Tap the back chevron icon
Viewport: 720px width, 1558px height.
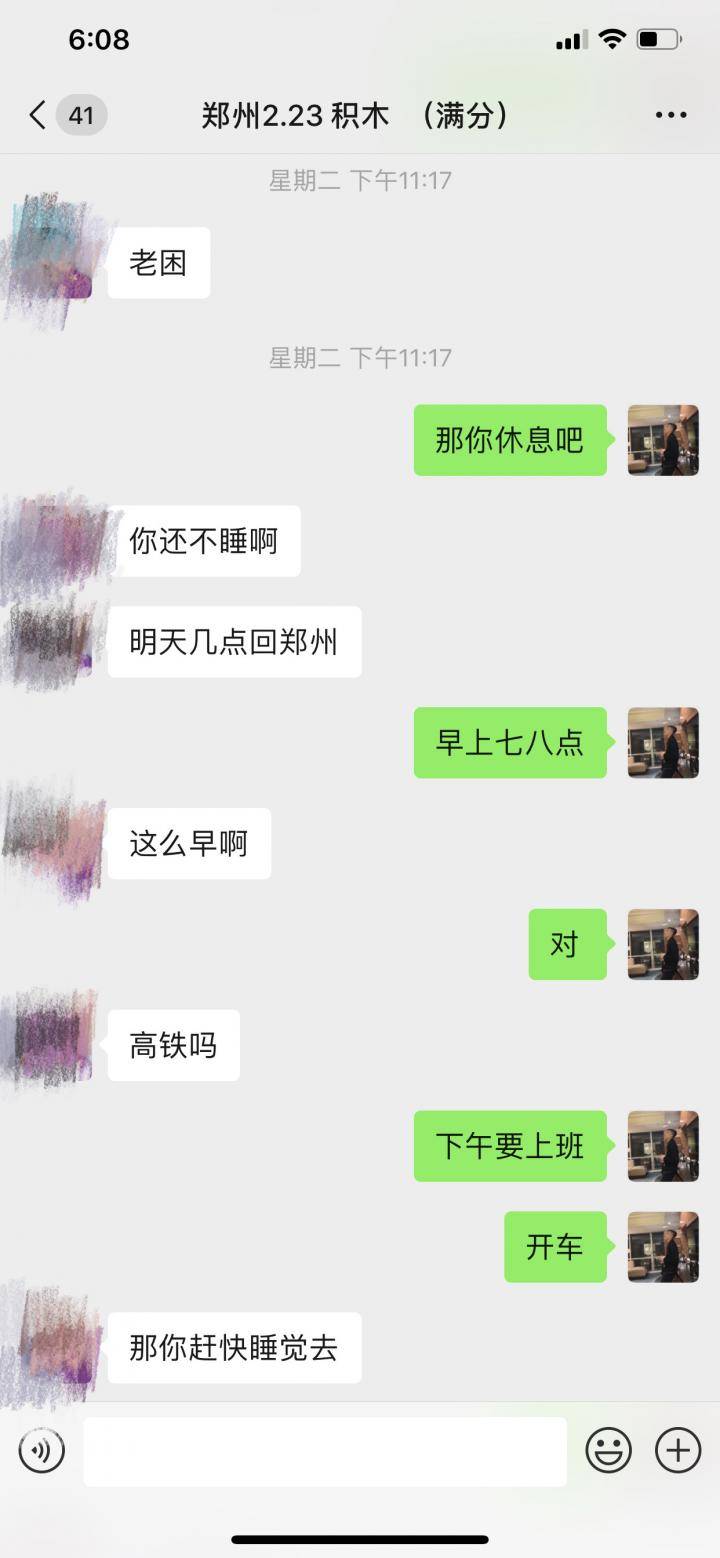[x=35, y=115]
